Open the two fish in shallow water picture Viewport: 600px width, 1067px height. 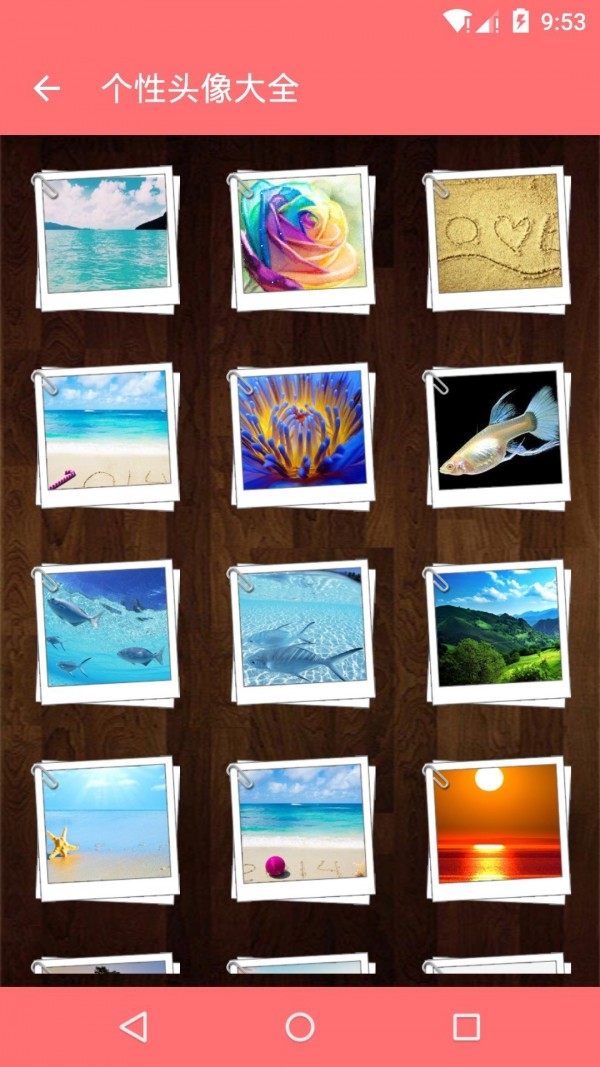(301, 627)
